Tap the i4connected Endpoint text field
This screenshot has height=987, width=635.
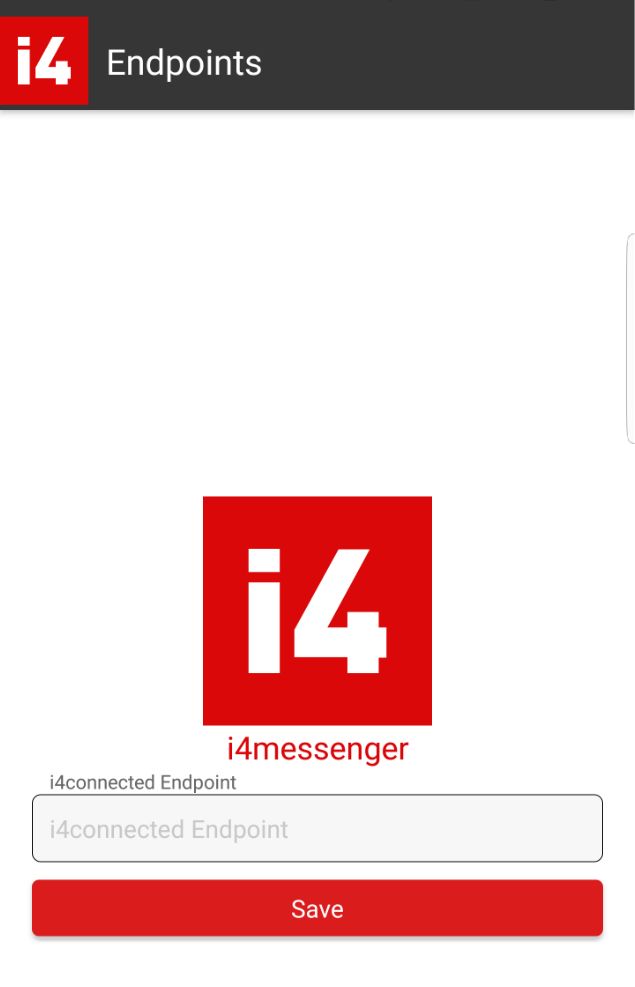tap(317, 828)
